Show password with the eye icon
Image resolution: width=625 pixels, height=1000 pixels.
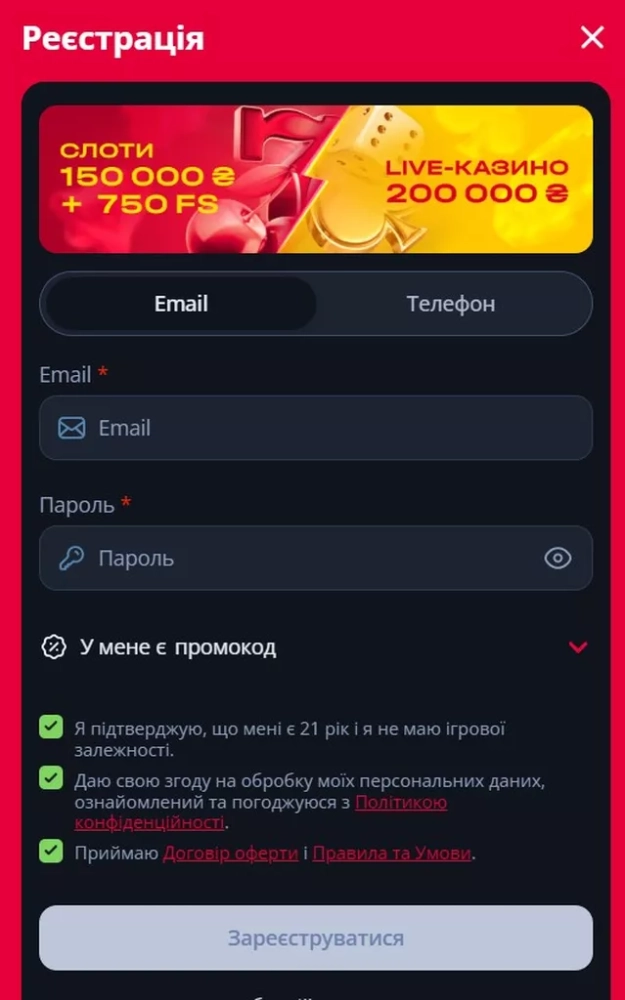[557, 558]
